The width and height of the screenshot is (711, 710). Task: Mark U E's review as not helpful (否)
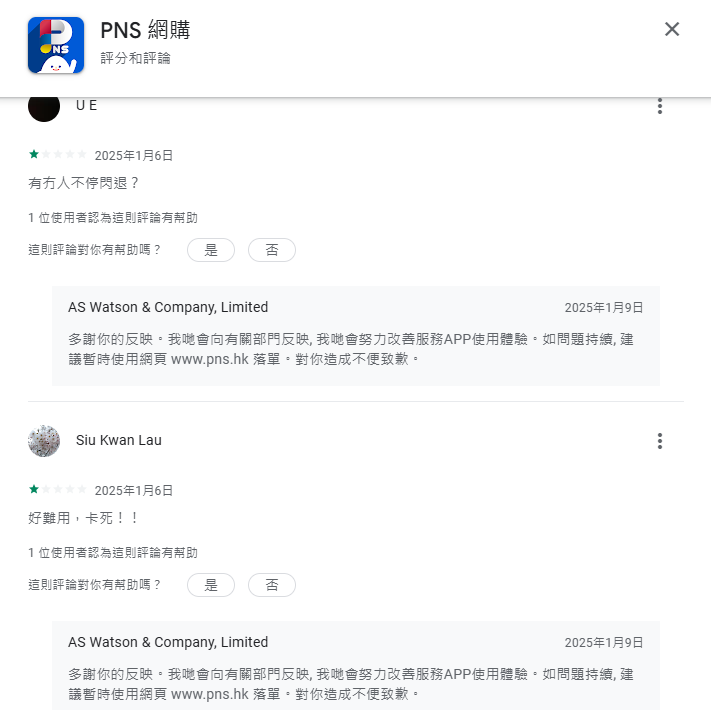[272, 250]
